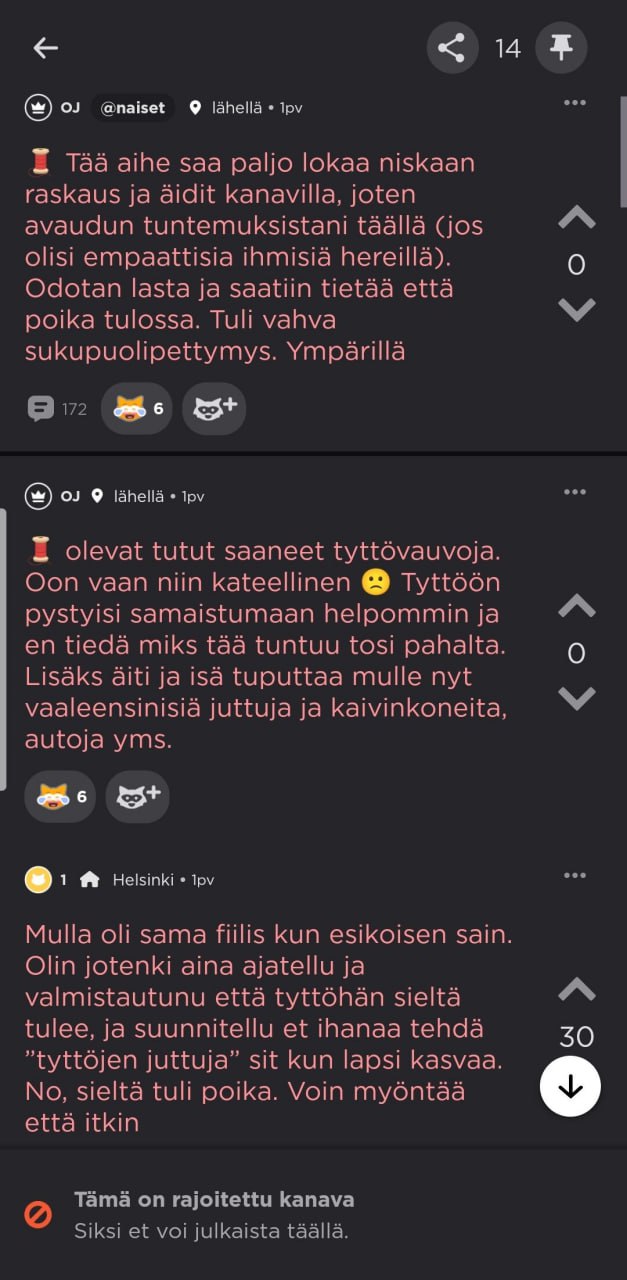Viewport: 627px width, 1280px height.
Task: Upvote the Helsinki comment with 30 votes
Action: [576, 990]
